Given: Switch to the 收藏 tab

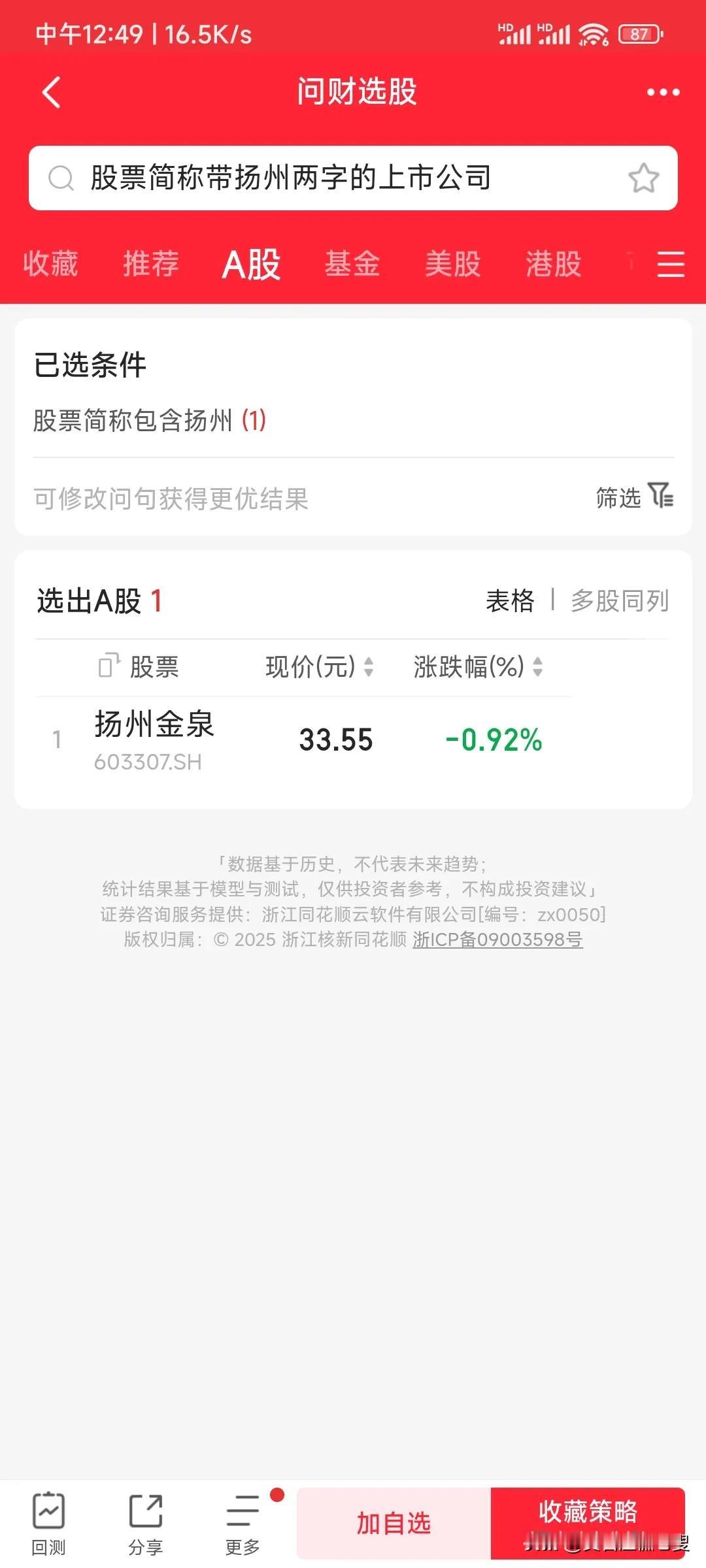Looking at the screenshot, I should (x=50, y=264).
